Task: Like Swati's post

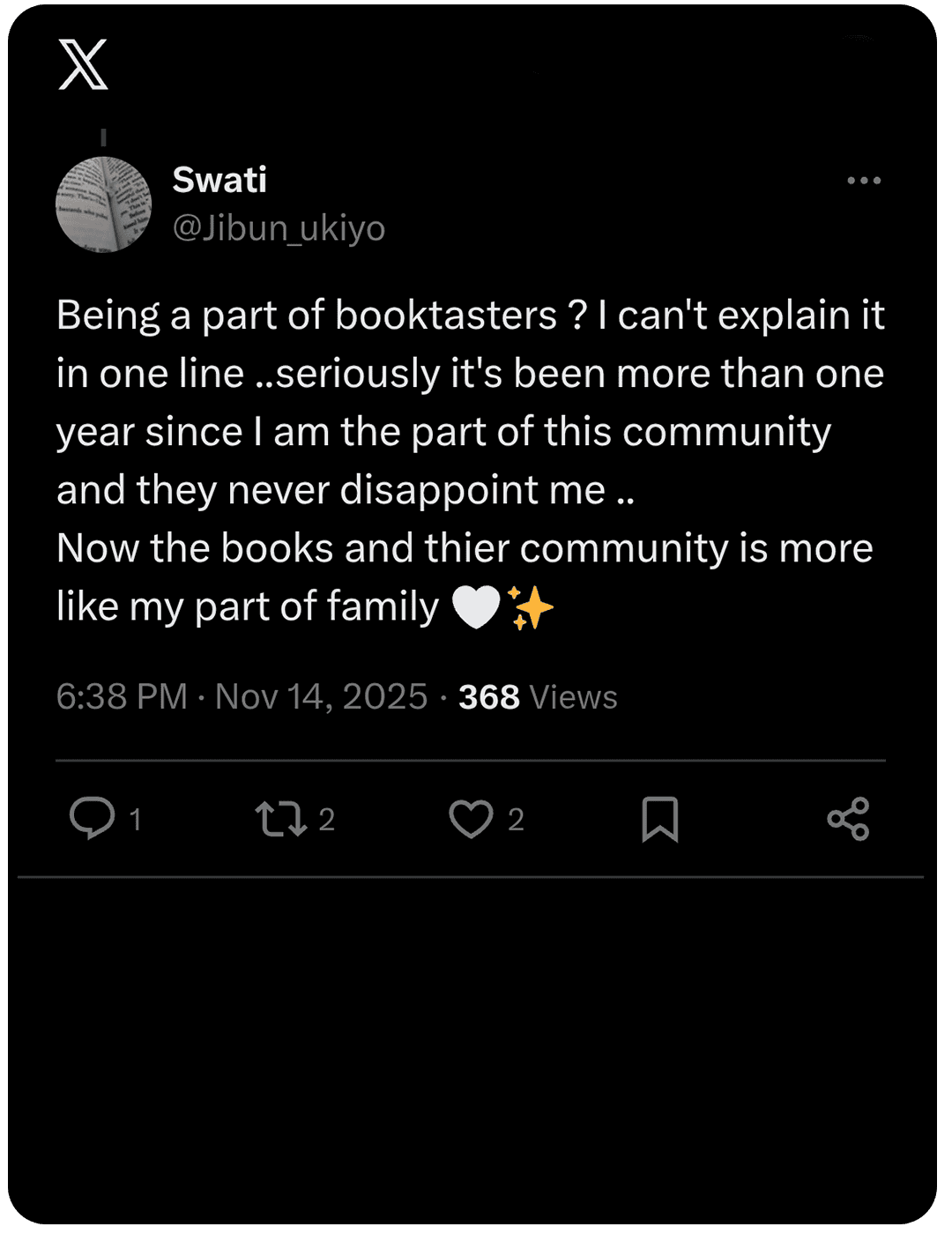Action: pos(471,819)
